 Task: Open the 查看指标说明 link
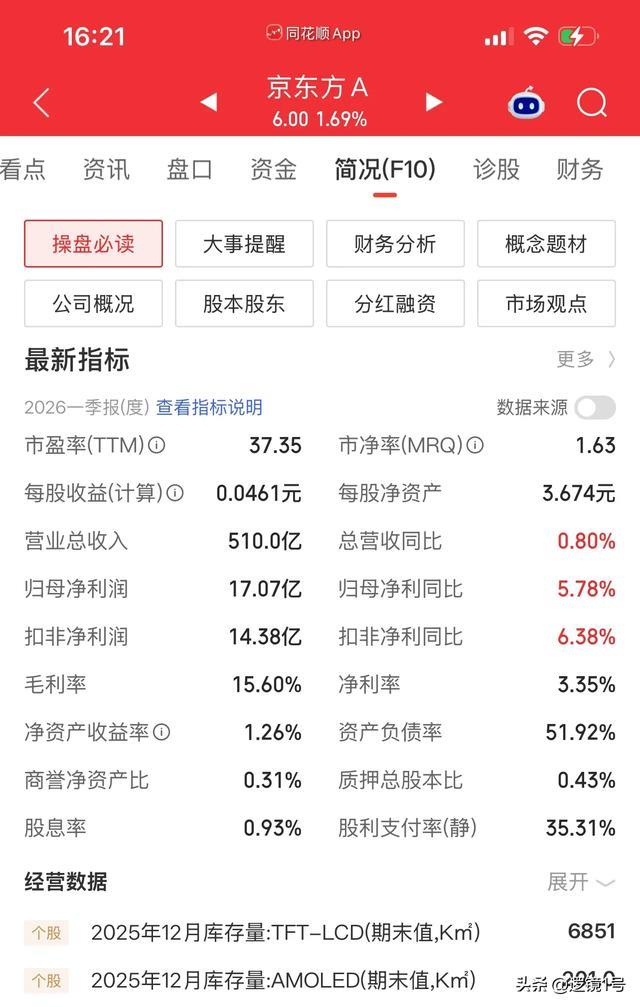point(209,407)
